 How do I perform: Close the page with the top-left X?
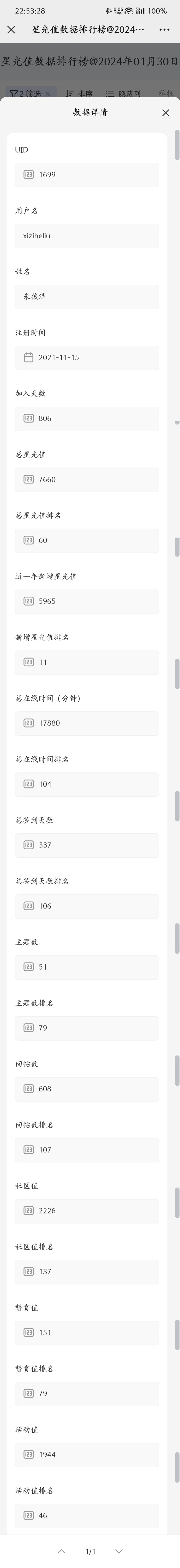(x=11, y=29)
